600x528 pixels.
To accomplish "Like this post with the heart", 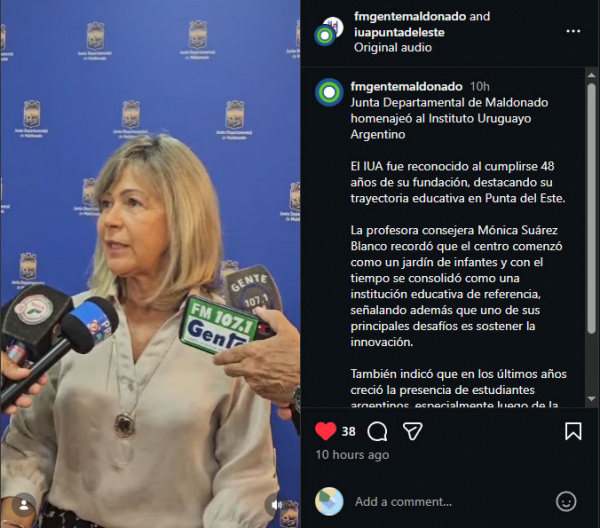I will coord(326,431).
